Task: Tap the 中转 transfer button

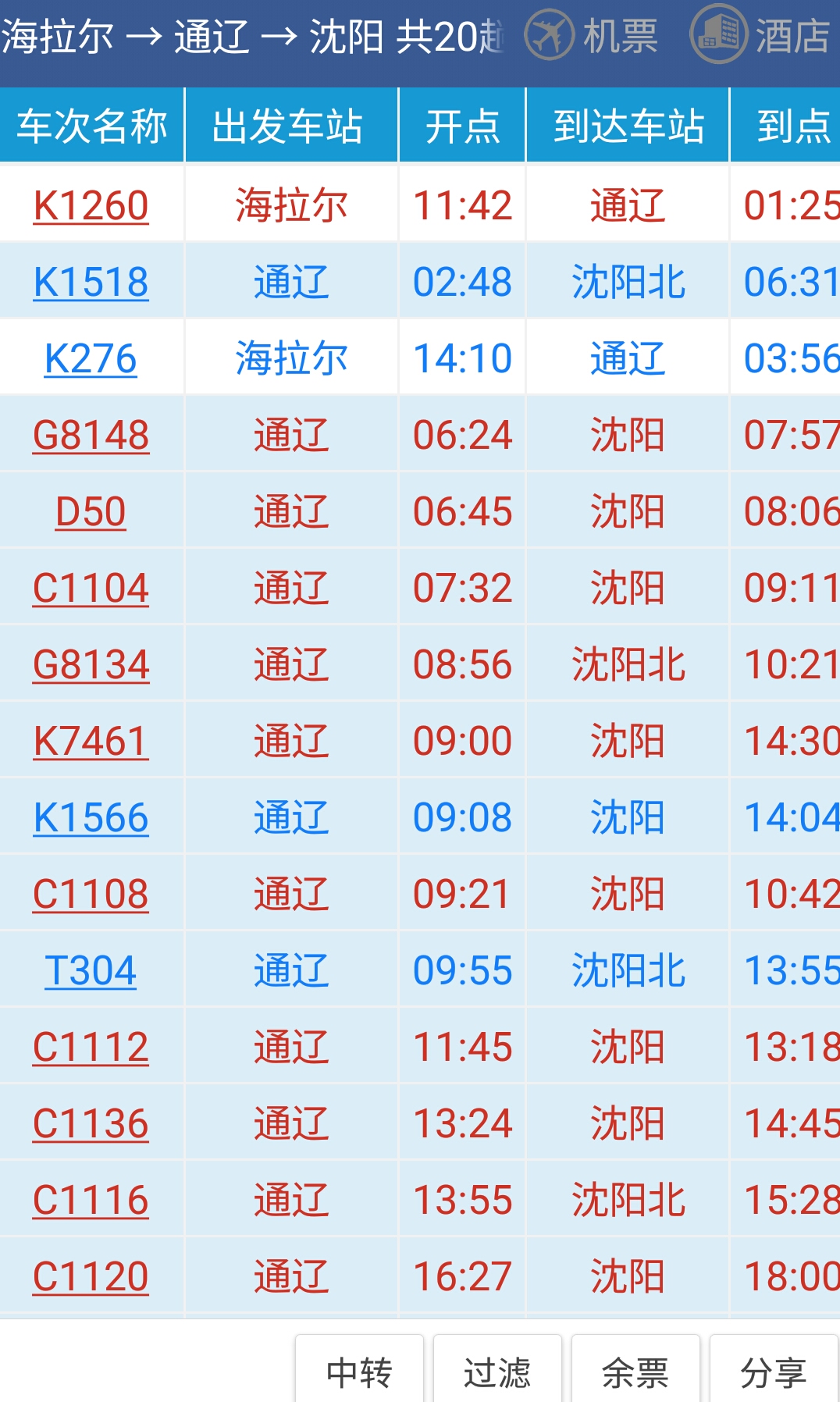Action: pyautogui.click(x=359, y=1371)
